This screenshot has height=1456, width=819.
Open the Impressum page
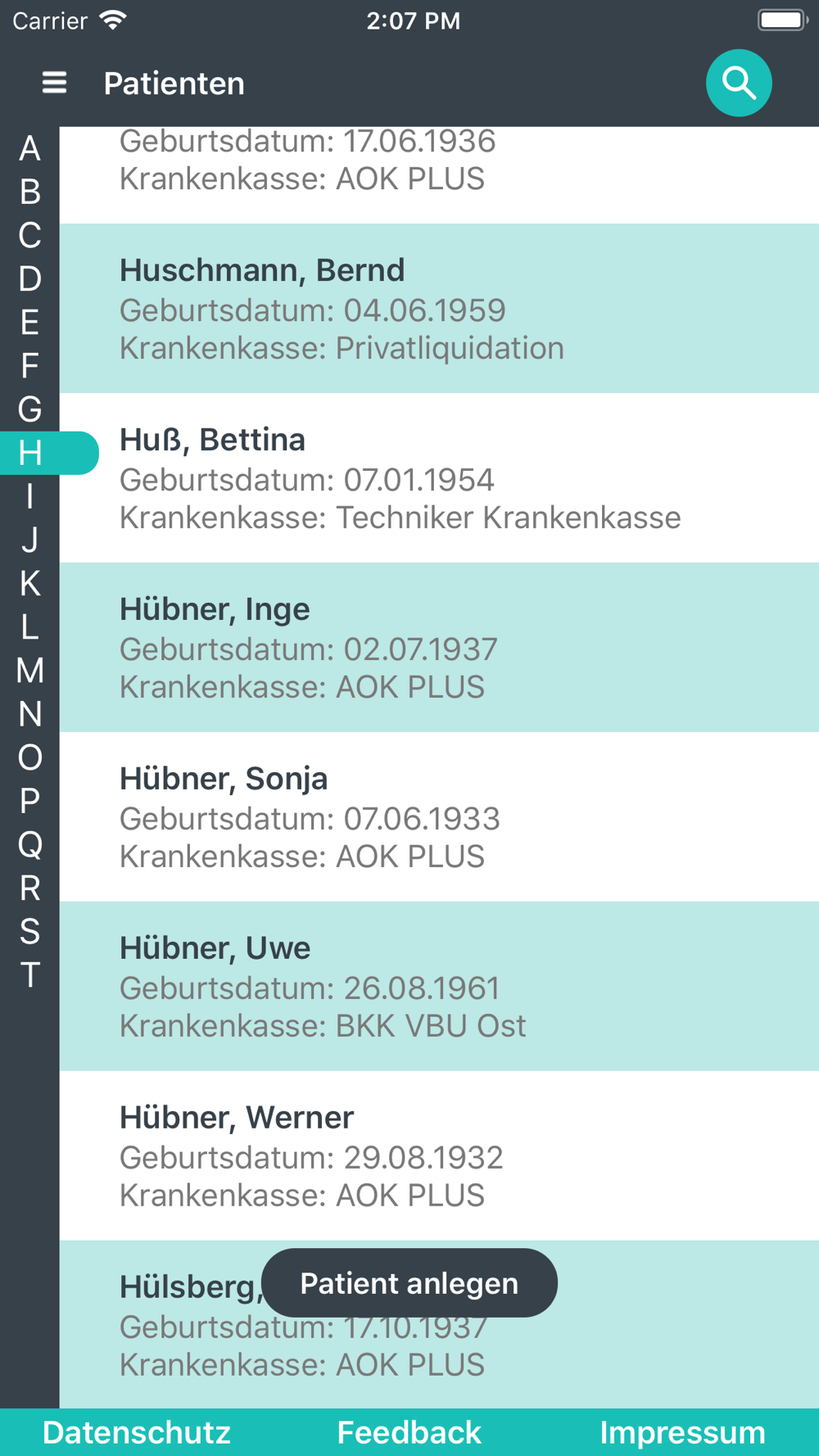click(x=682, y=1432)
